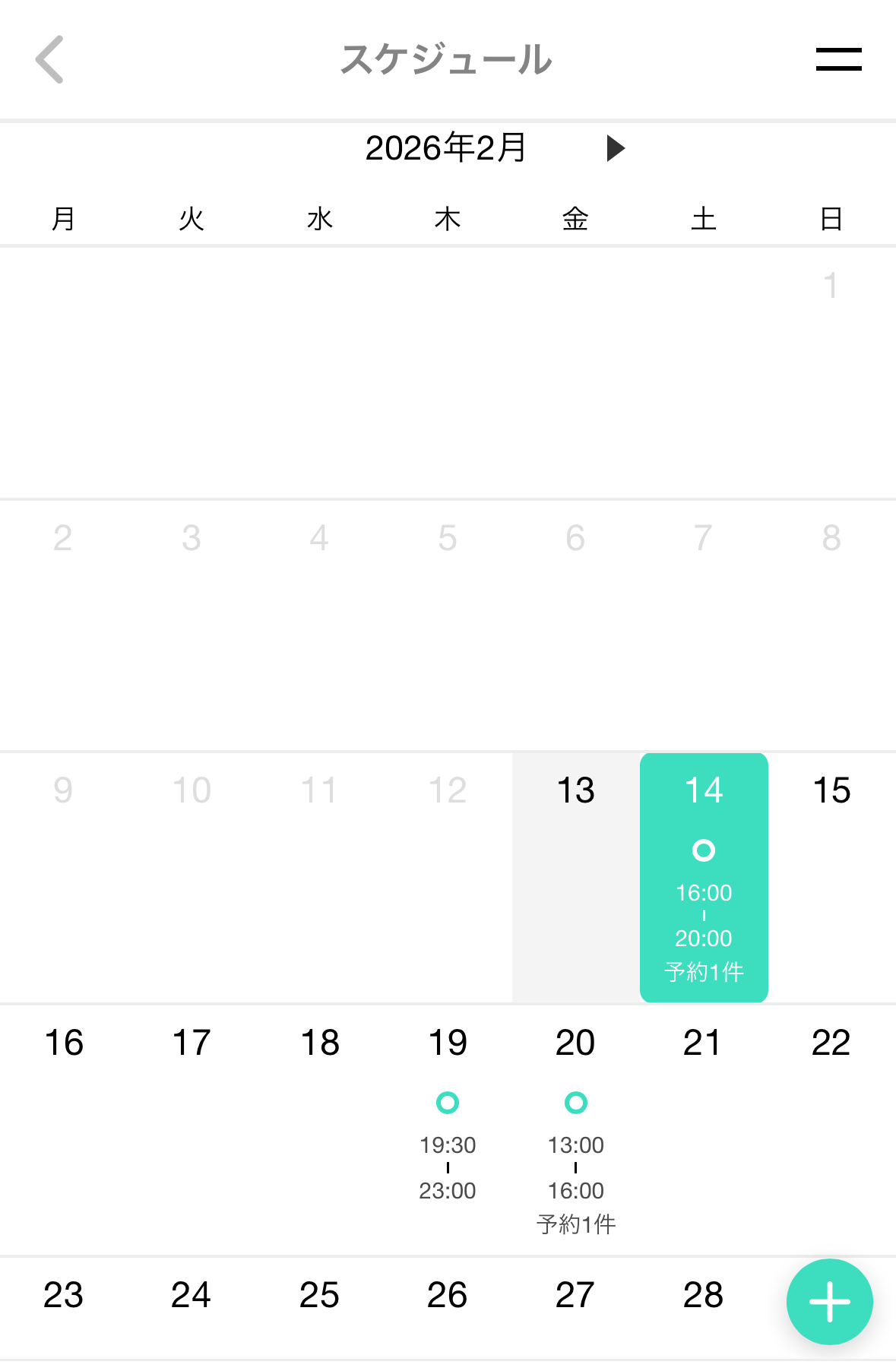Select February 18
The height and width of the screenshot is (1371, 896).
(320, 1129)
